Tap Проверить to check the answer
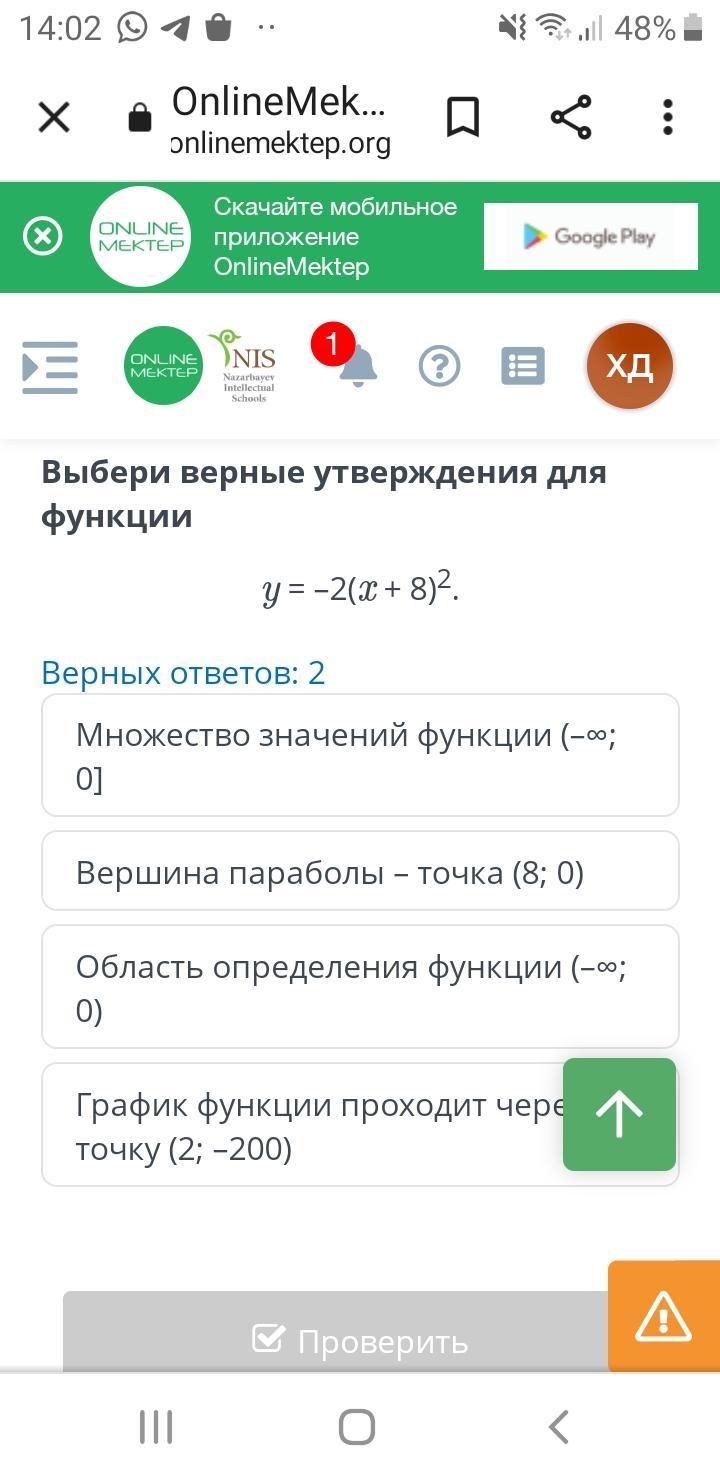The image size is (720, 1480). (360, 1340)
